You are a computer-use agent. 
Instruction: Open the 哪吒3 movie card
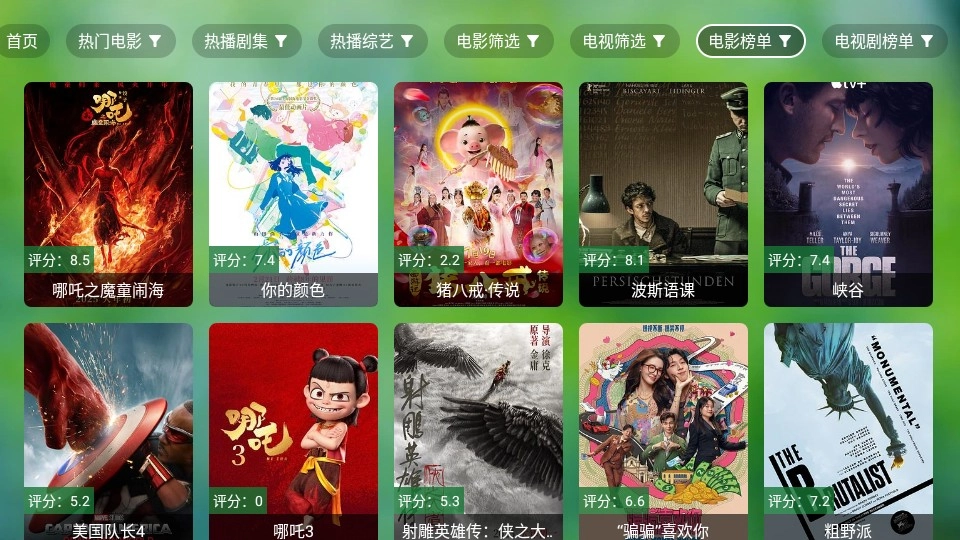[x=293, y=430]
